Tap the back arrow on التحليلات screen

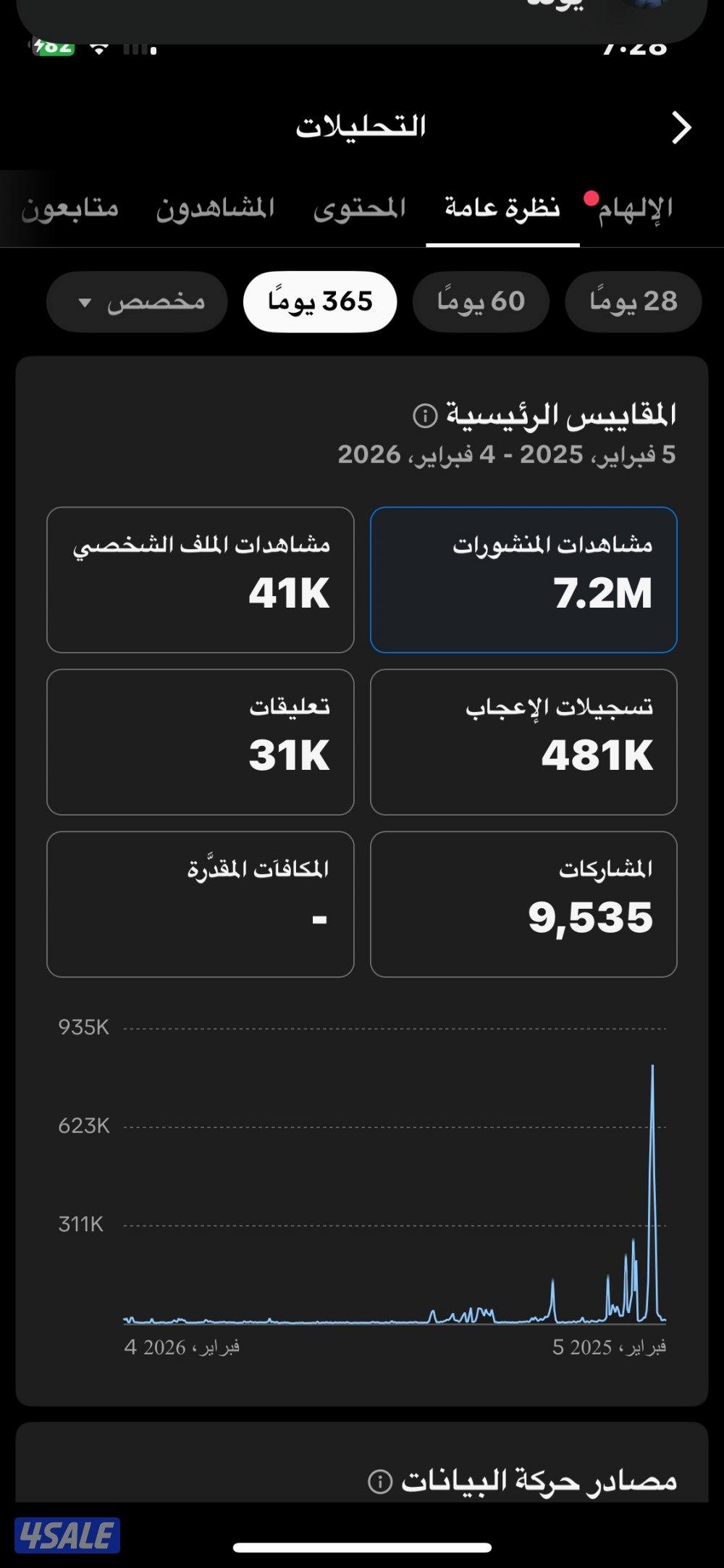point(681,125)
